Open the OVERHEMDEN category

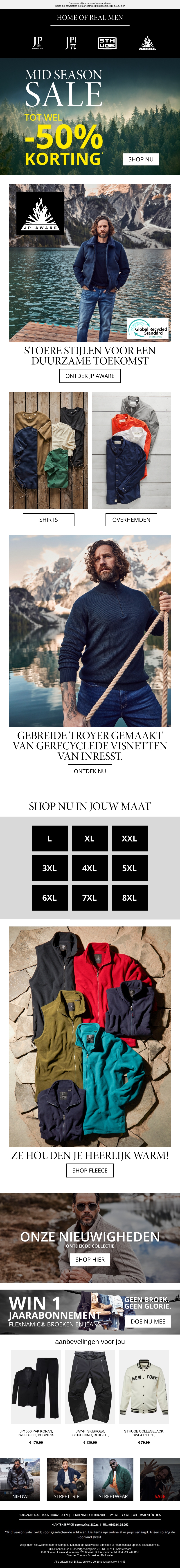[131, 519]
